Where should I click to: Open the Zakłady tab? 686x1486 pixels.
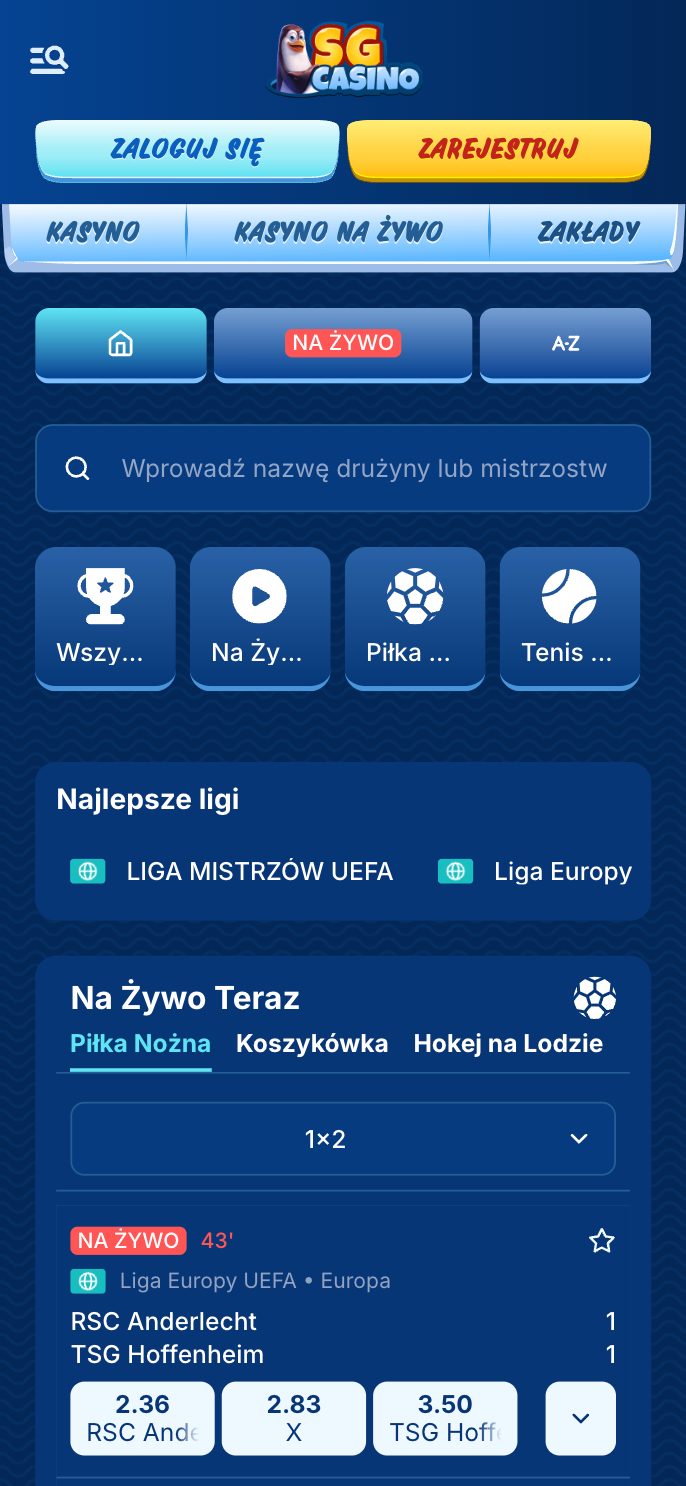coord(588,232)
